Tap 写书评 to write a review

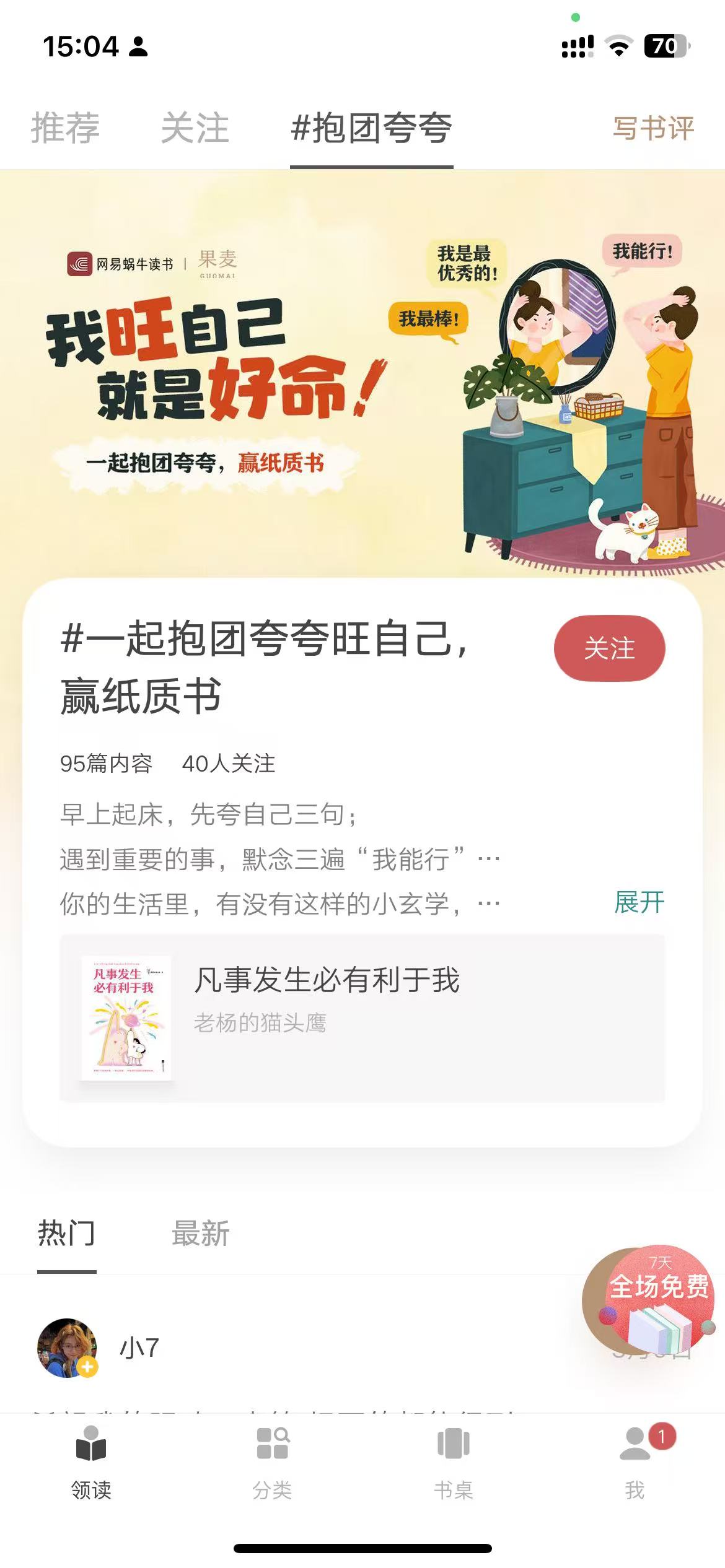click(652, 128)
